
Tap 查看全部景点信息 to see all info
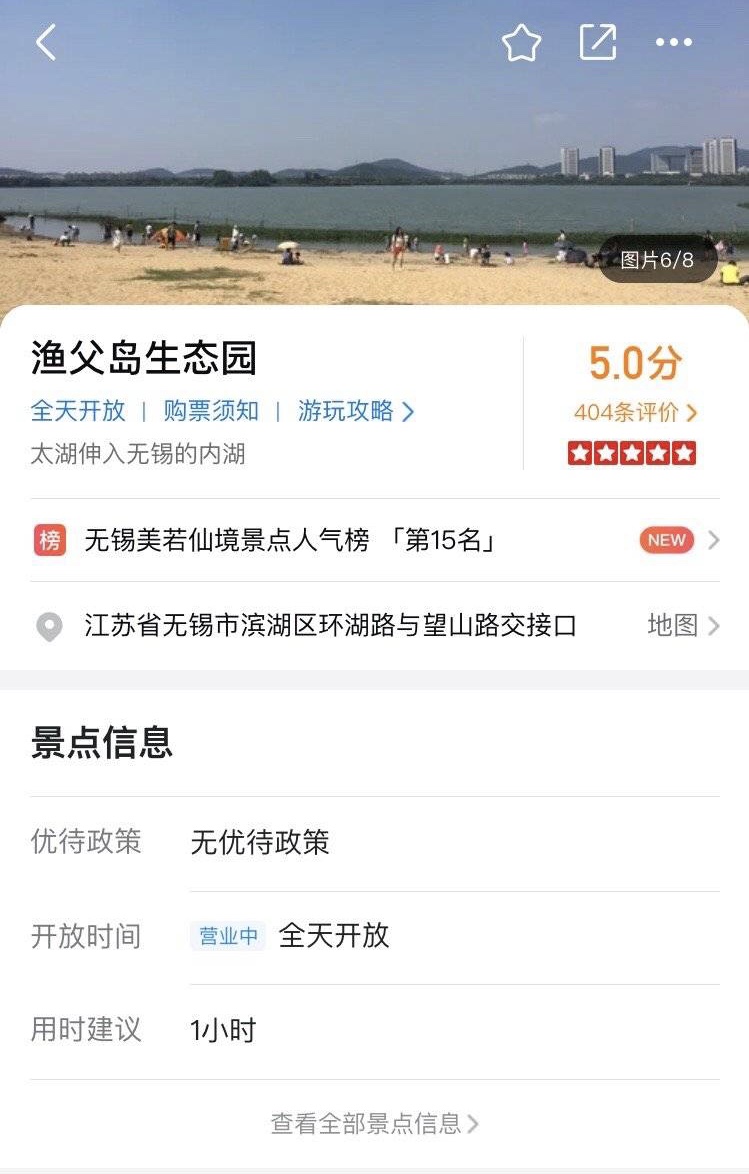(374, 1123)
